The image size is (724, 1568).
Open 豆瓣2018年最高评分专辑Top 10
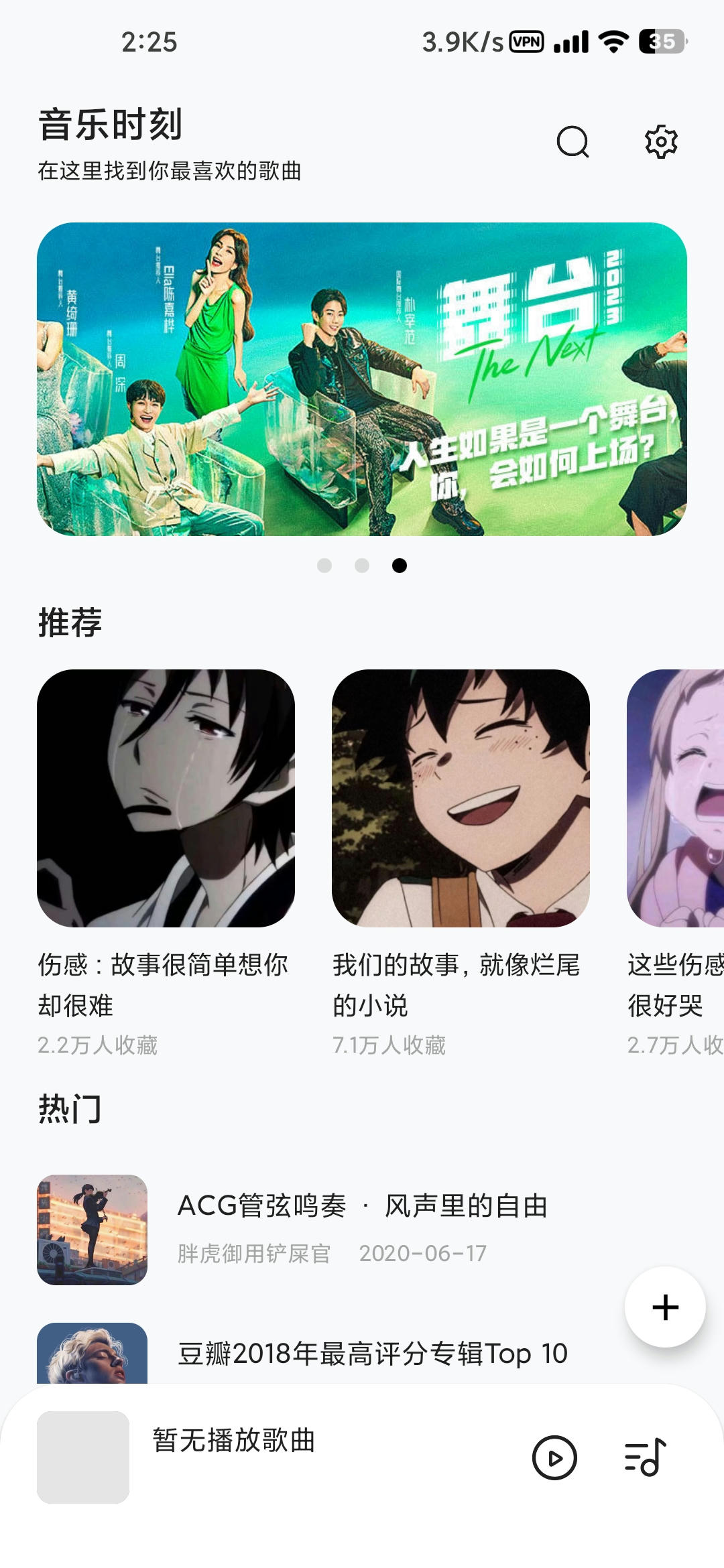click(362, 1354)
